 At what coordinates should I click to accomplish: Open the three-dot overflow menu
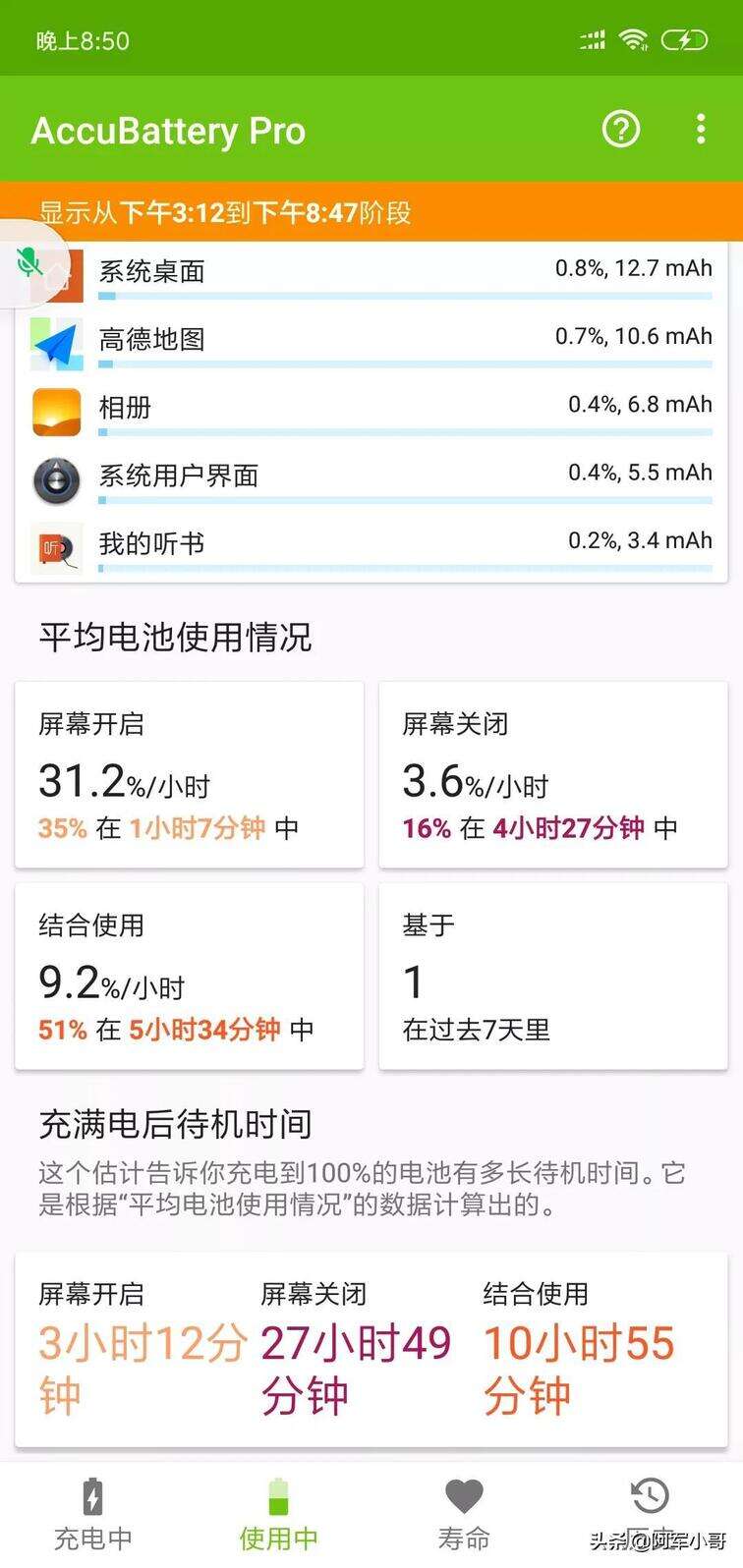(700, 129)
